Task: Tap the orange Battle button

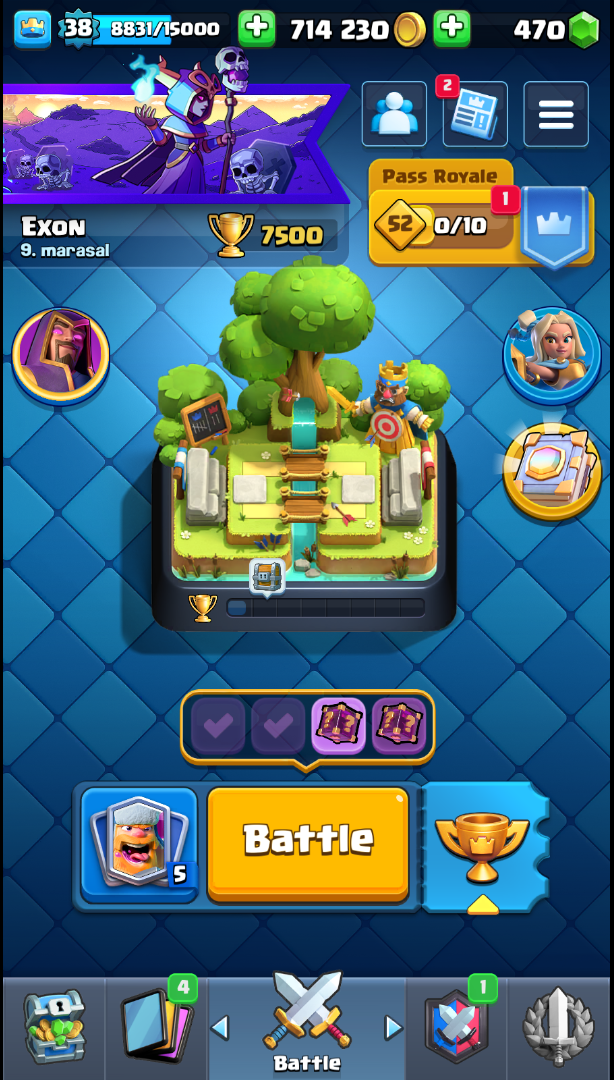Action: (308, 842)
